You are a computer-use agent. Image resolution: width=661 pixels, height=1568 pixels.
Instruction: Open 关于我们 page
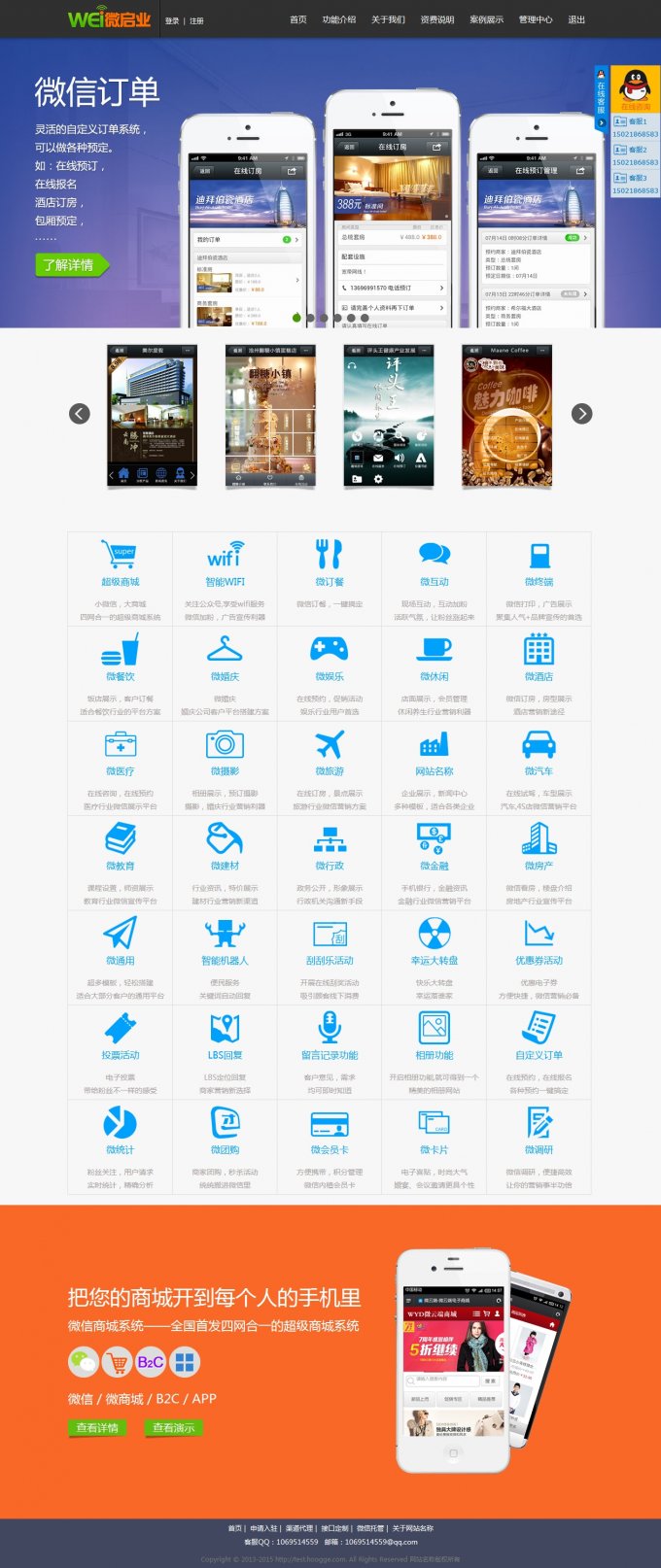[x=388, y=19]
